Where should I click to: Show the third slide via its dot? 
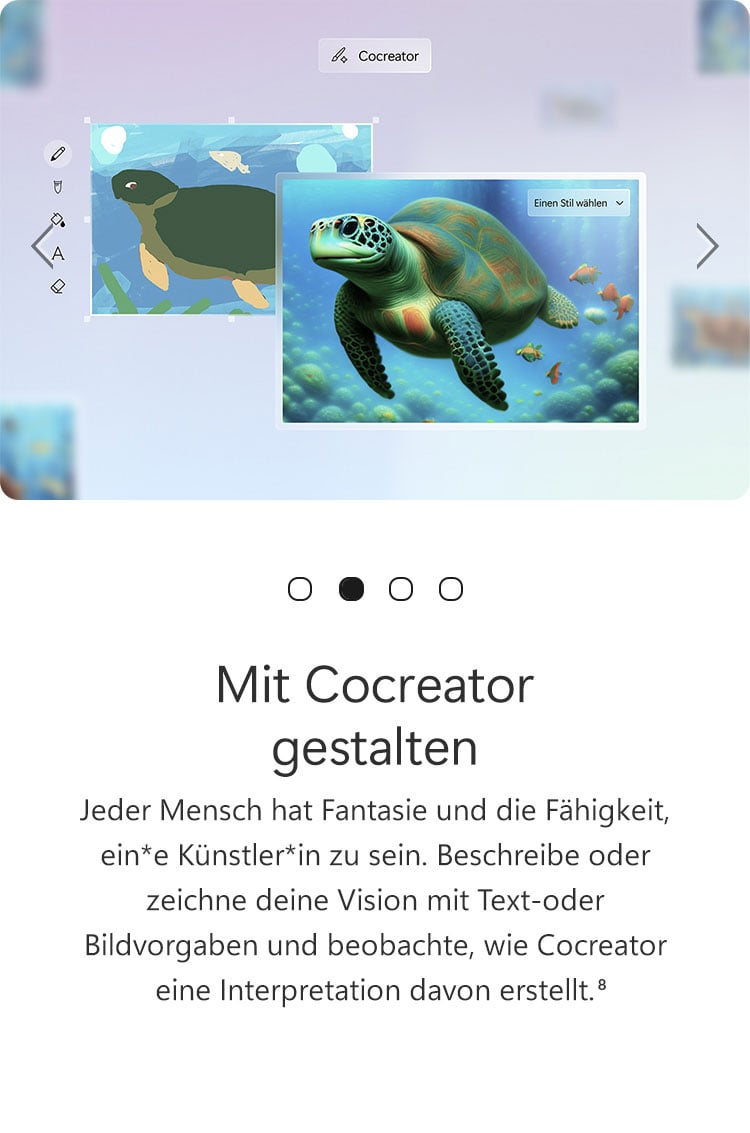coord(401,589)
